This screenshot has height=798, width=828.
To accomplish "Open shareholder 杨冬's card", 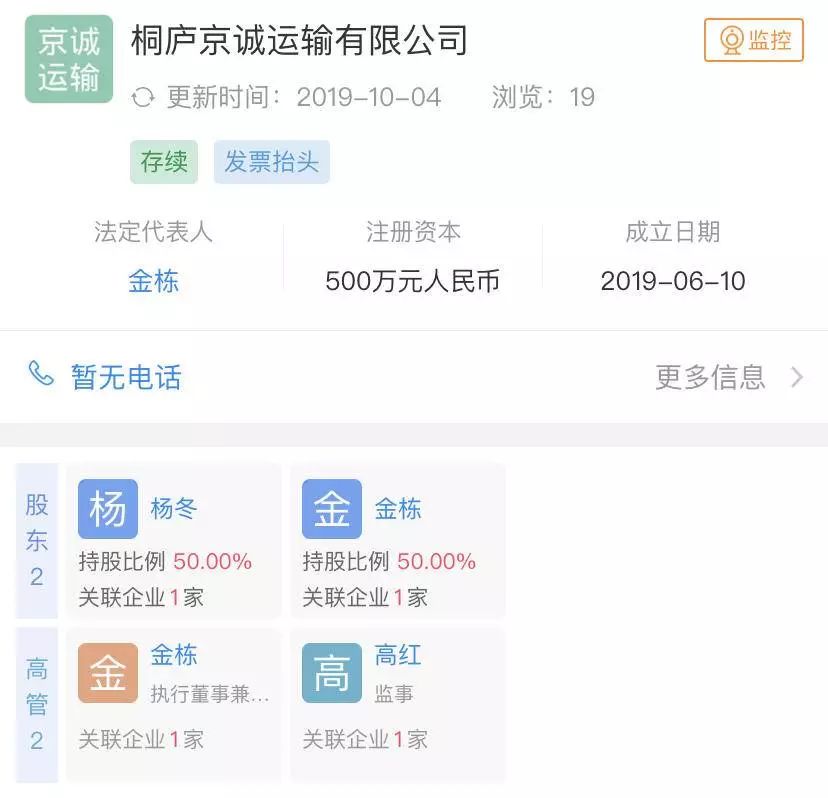I will point(172,541).
